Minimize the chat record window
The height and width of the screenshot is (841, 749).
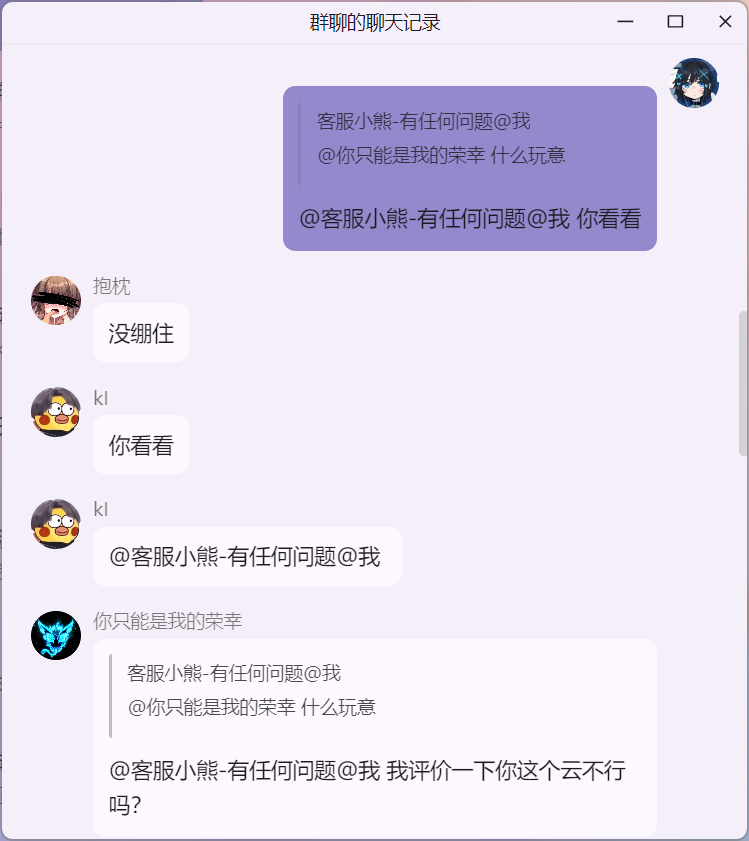coord(626,21)
